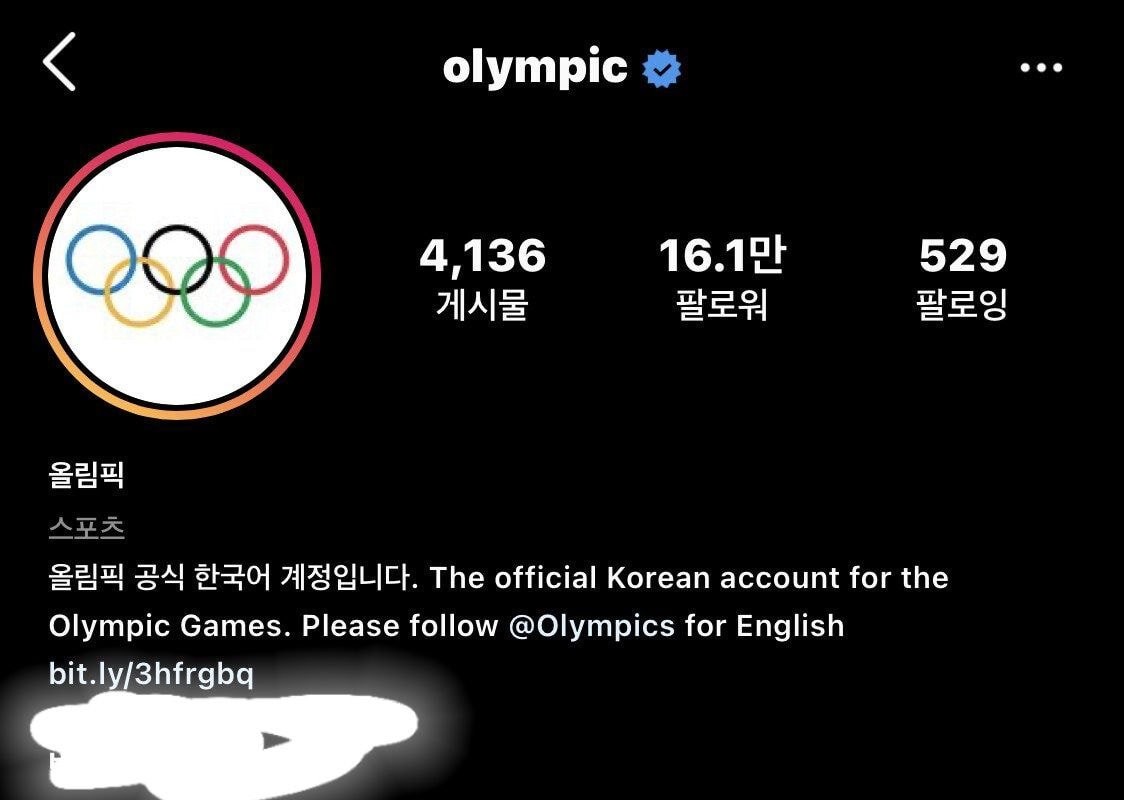The width and height of the screenshot is (1124, 800).
Task: View the Olympic profile picture story
Action: pyautogui.click(x=177, y=275)
